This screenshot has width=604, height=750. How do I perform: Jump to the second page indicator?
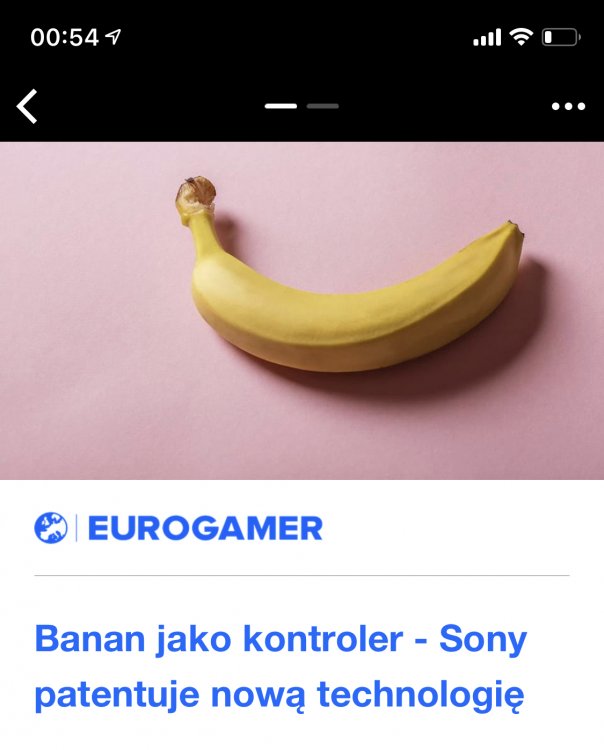click(x=323, y=106)
